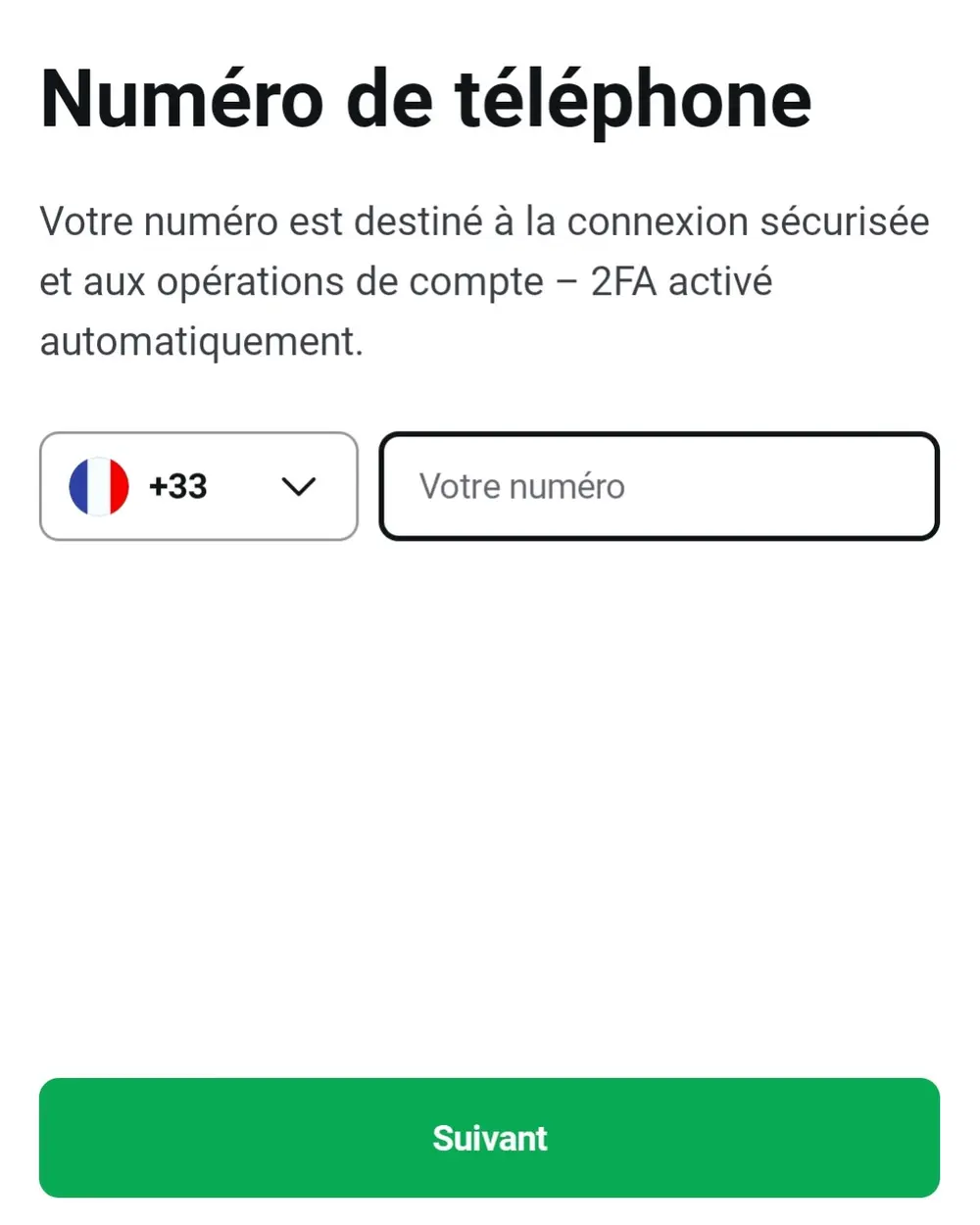Viewport: 980px width, 1225px height.
Task: Select the empty phone number placeholder
Action: pos(522,486)
